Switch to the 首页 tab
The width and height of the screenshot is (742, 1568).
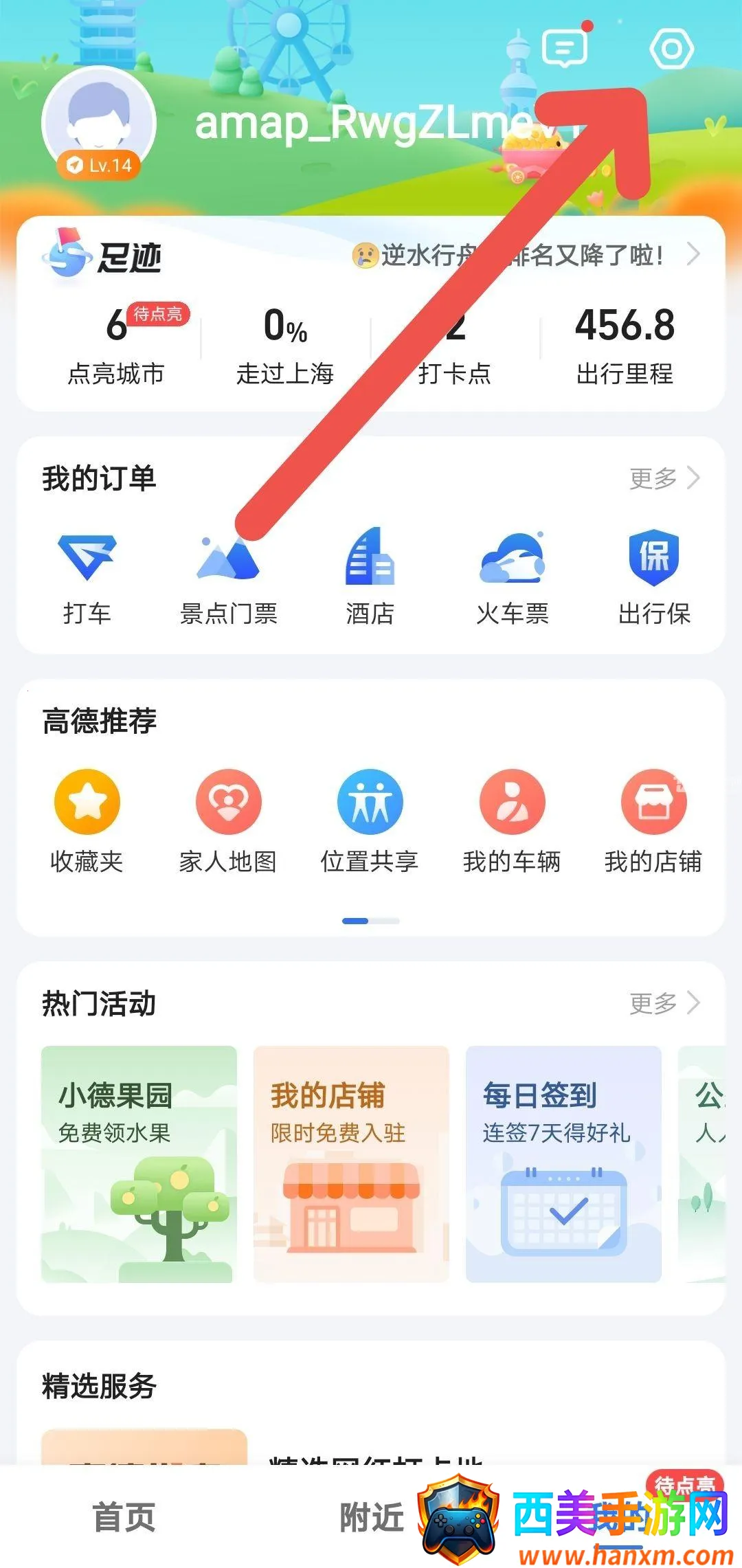click(124, 1517)
